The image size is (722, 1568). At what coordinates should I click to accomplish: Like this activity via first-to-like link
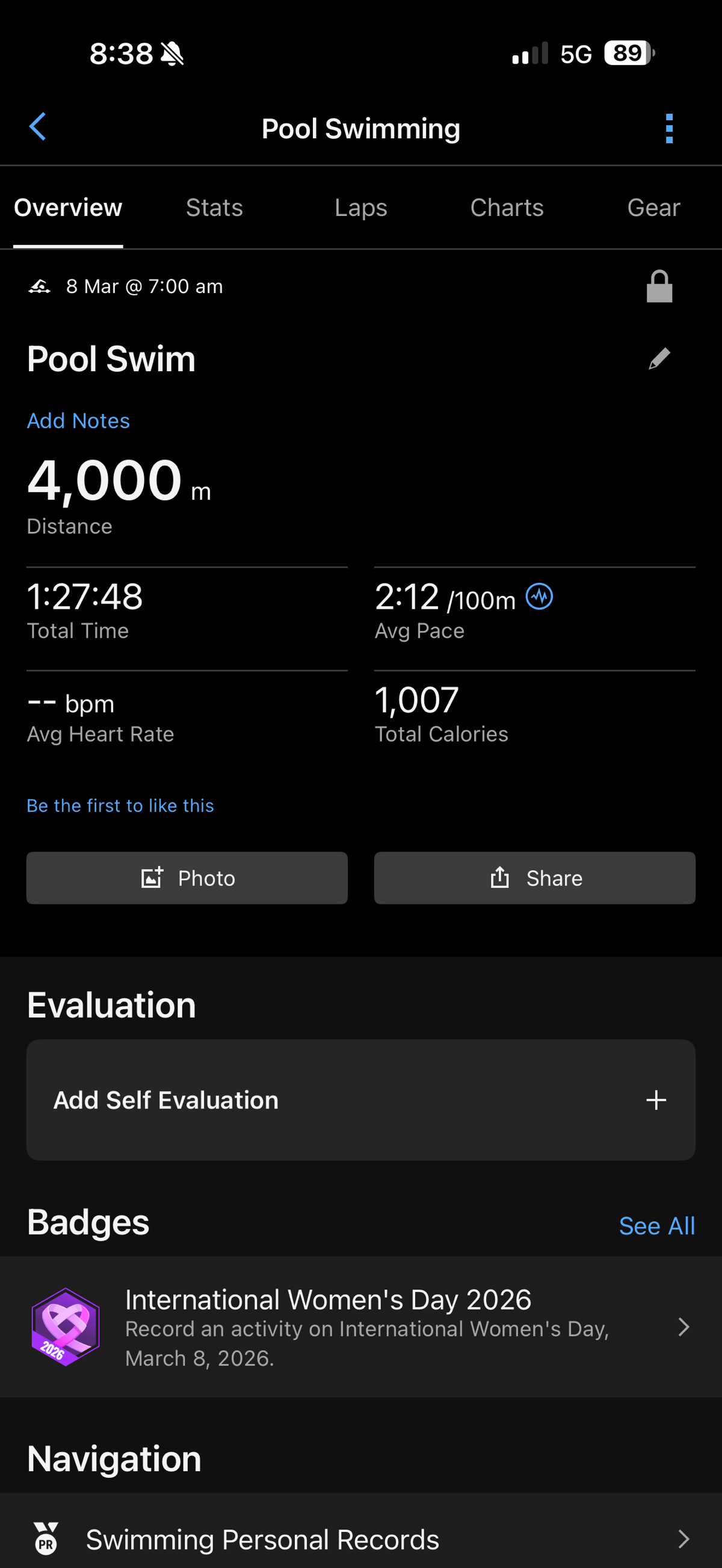coord(120,805)
